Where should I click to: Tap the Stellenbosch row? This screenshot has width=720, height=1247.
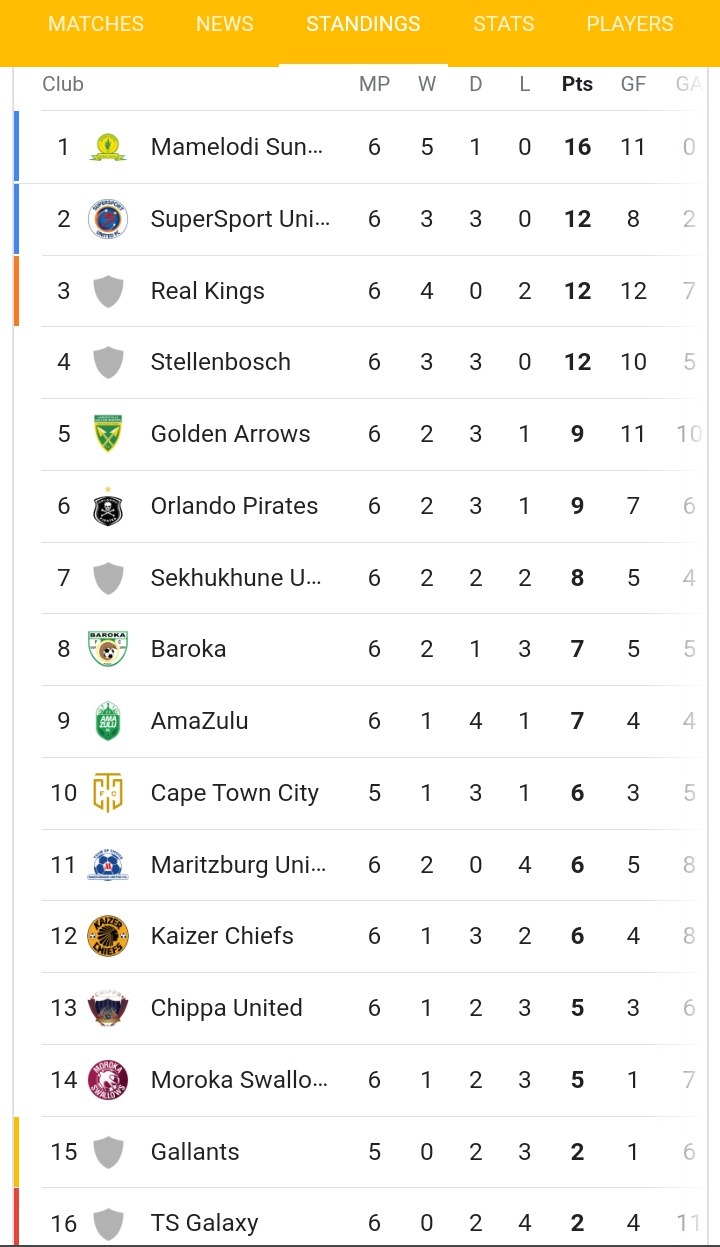click(372, 362)
